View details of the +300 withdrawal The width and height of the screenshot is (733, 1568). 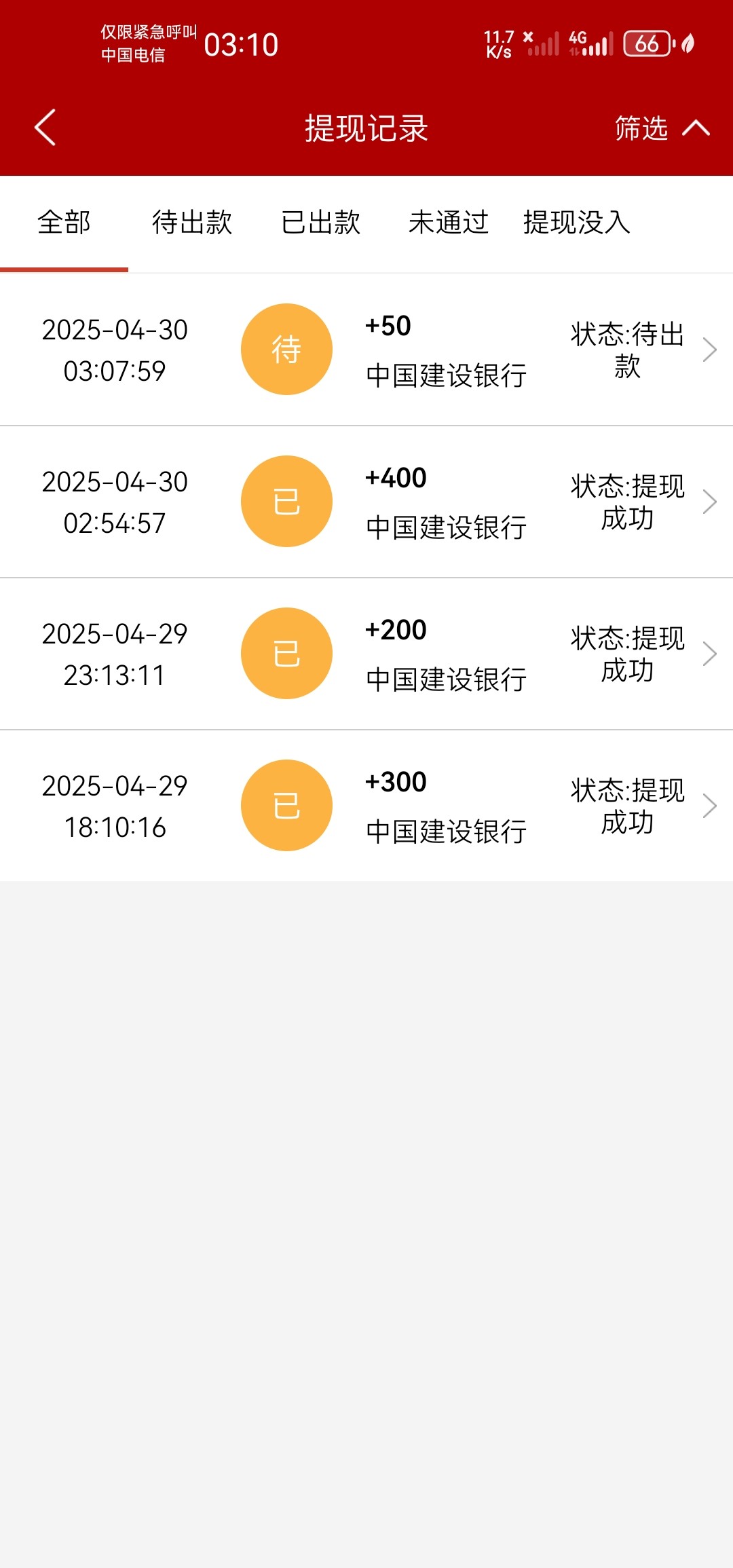pos(366,806)
